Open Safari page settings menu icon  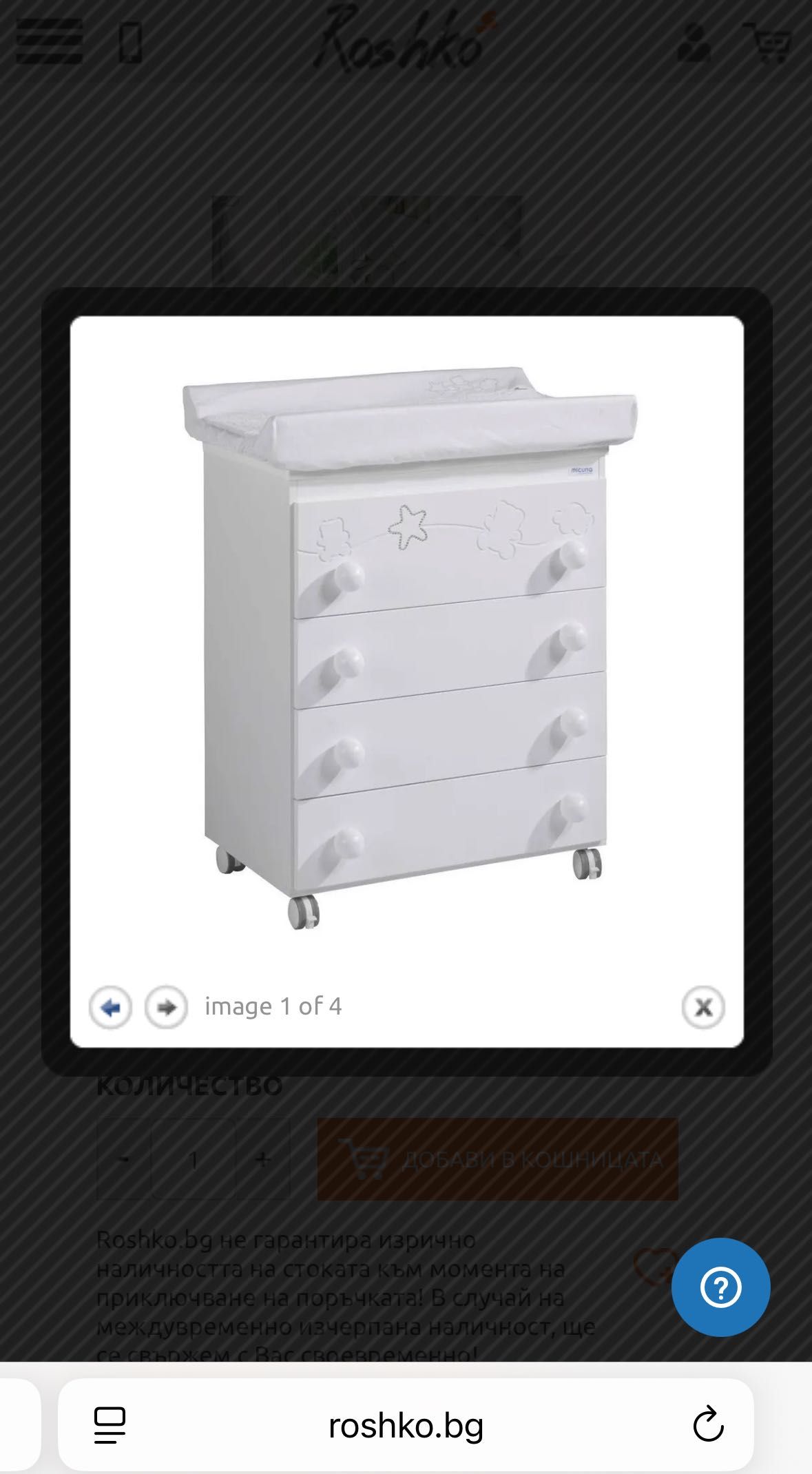(110, 1425)
